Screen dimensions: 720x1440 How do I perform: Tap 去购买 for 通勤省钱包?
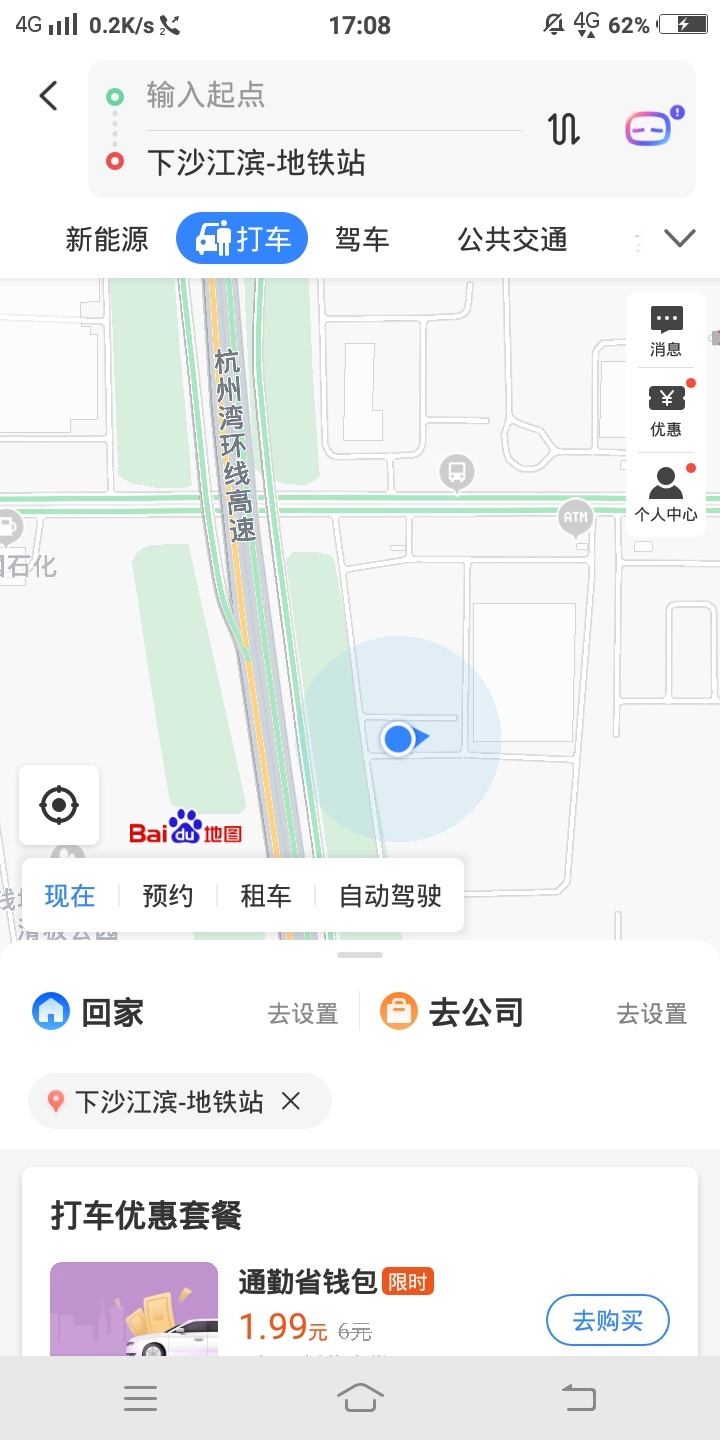608,1321
